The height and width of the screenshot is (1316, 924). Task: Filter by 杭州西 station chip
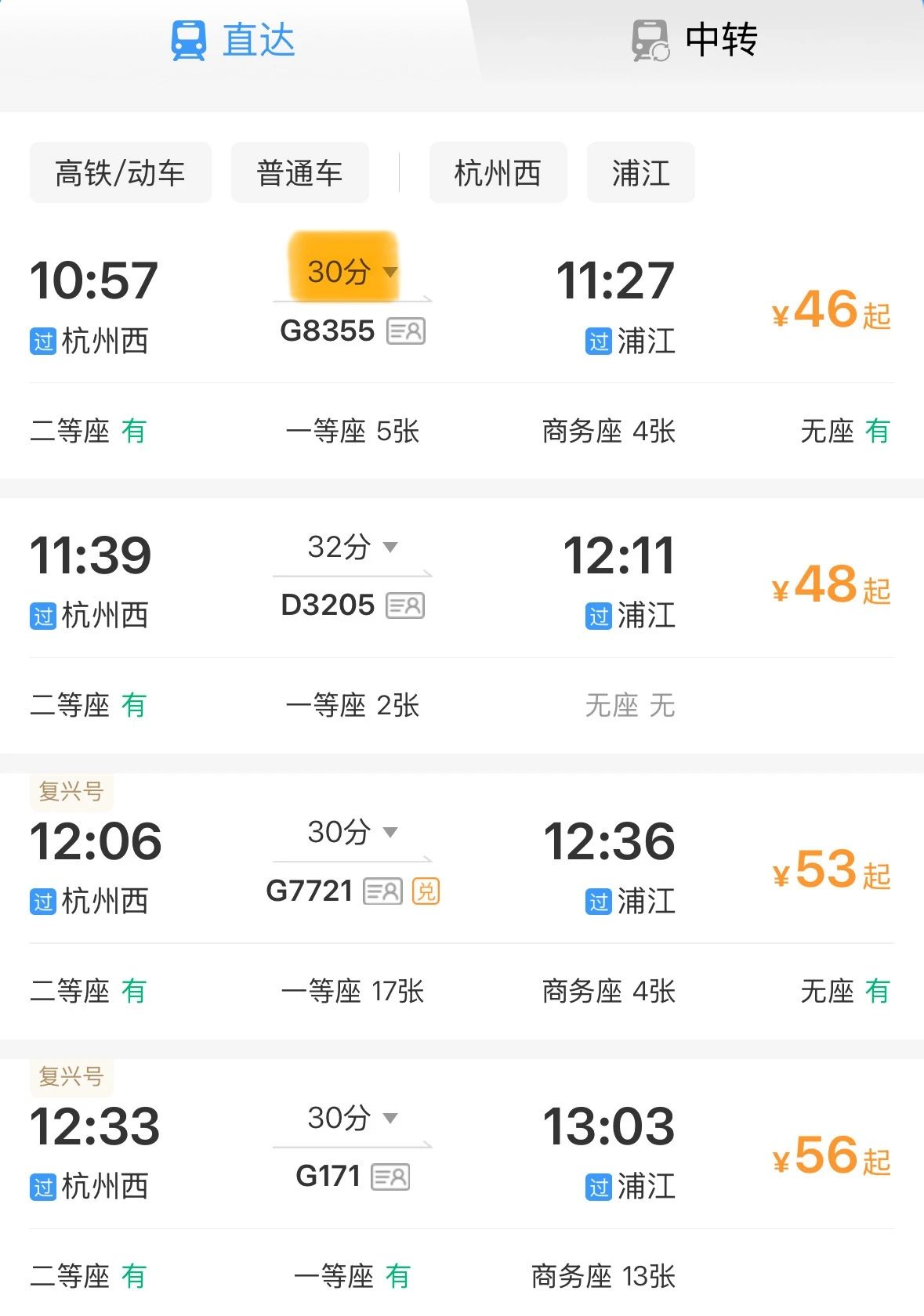pos(498,173)
